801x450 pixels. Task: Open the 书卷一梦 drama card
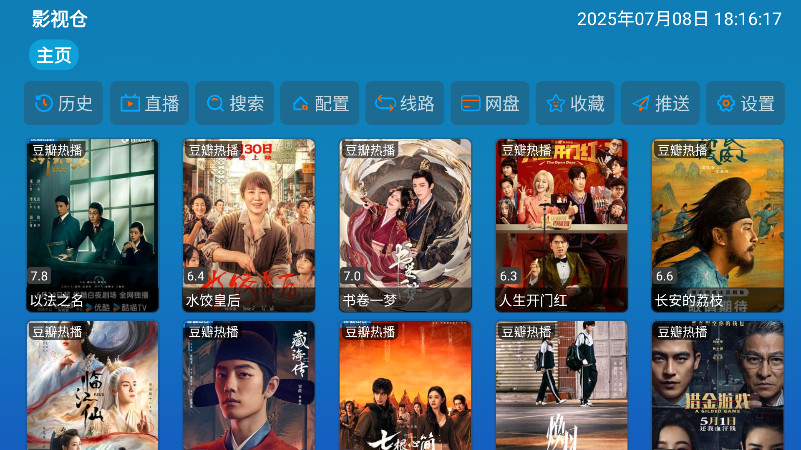[x=405, y=225]
